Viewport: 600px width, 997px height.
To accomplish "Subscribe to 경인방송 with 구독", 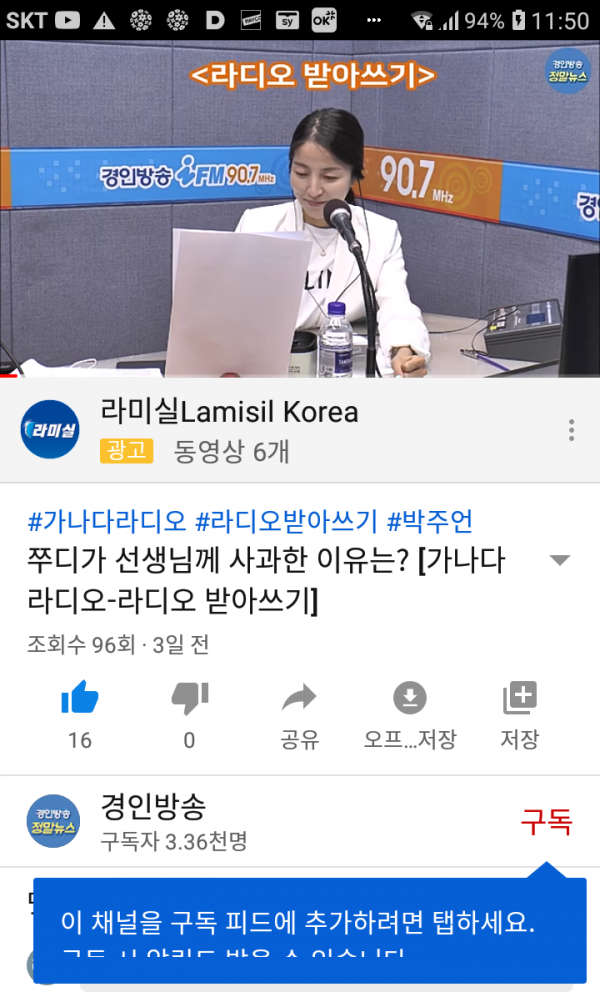I will pyautogui.click(x=545, y=822).
